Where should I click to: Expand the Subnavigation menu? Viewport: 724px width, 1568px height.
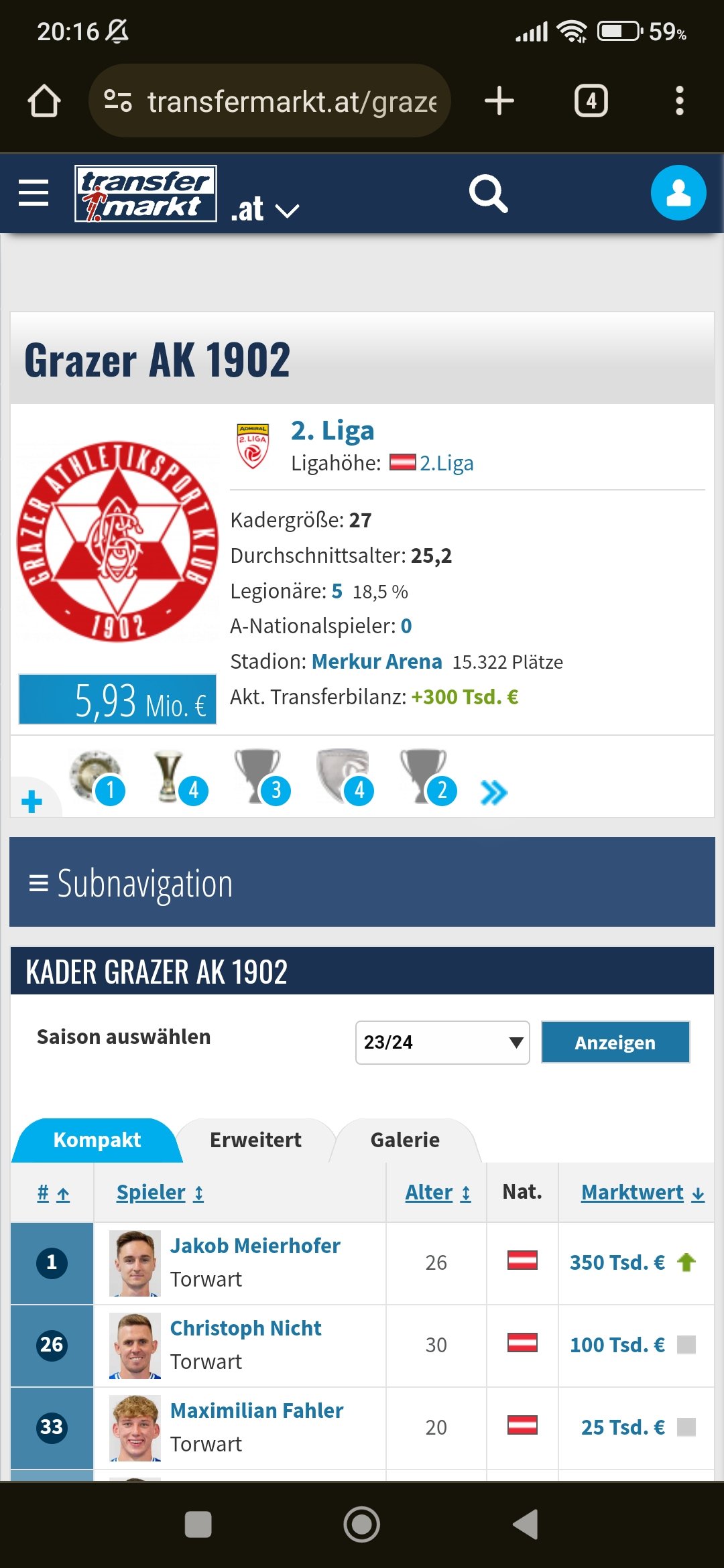pos(362,882)
